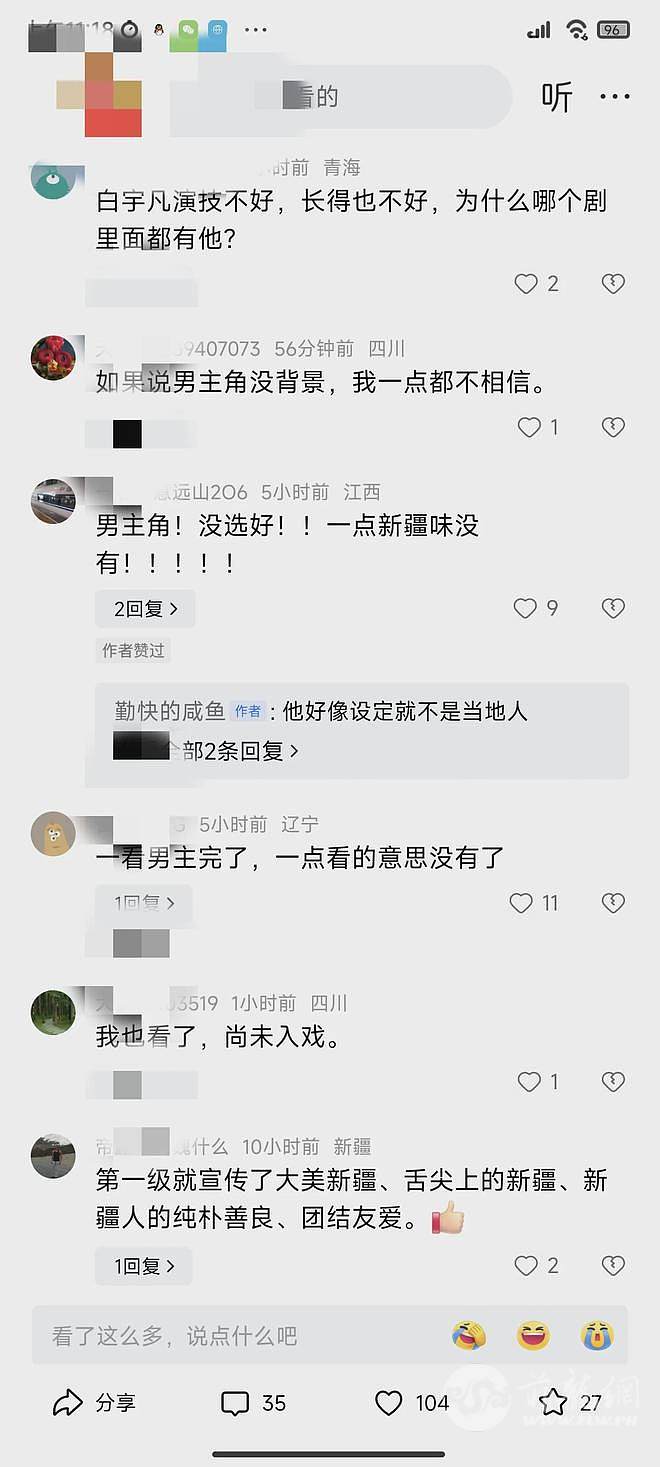Like the 白宇凡演技不好 comment
Viewport: 660px width, 1467px height.
(527, 284)
